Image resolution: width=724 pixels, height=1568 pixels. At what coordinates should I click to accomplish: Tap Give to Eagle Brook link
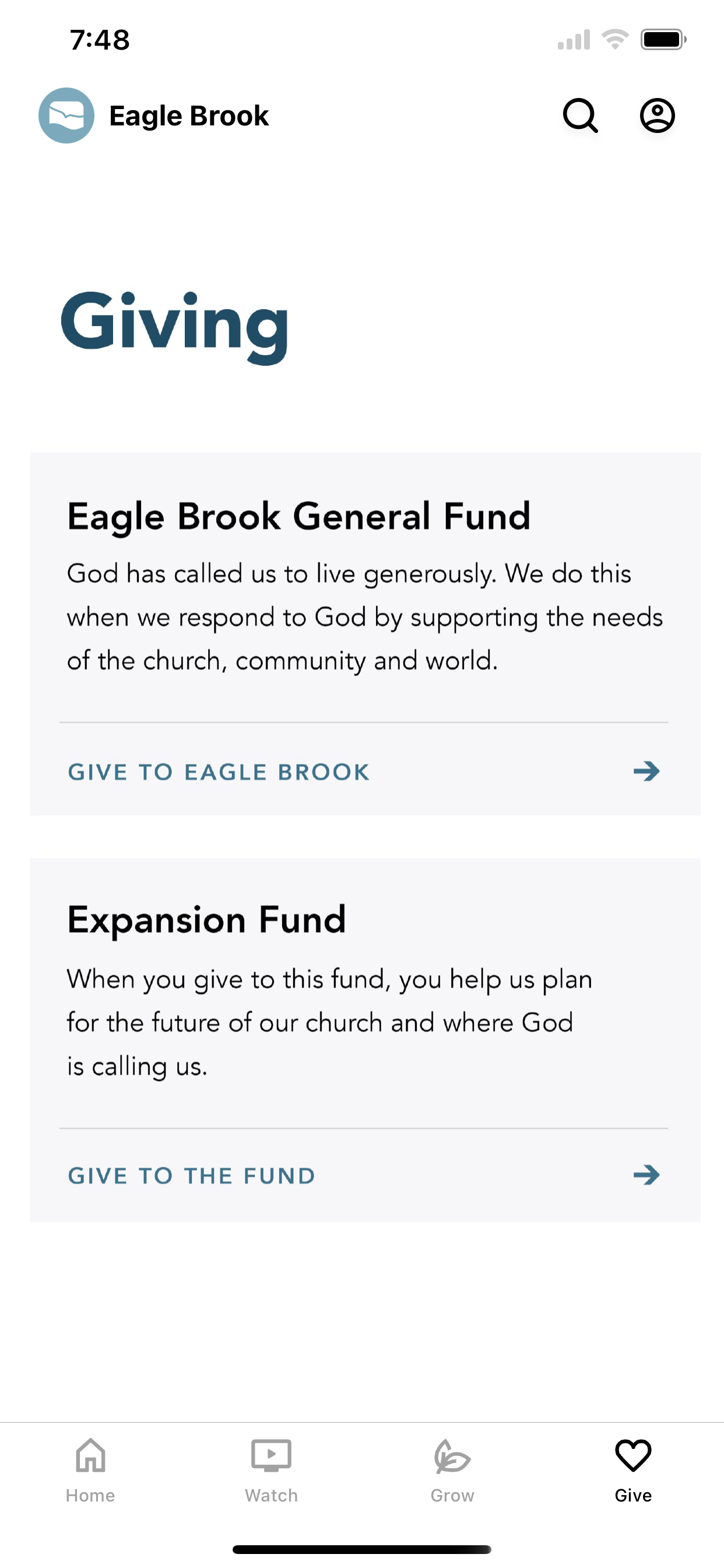(364, 771)
